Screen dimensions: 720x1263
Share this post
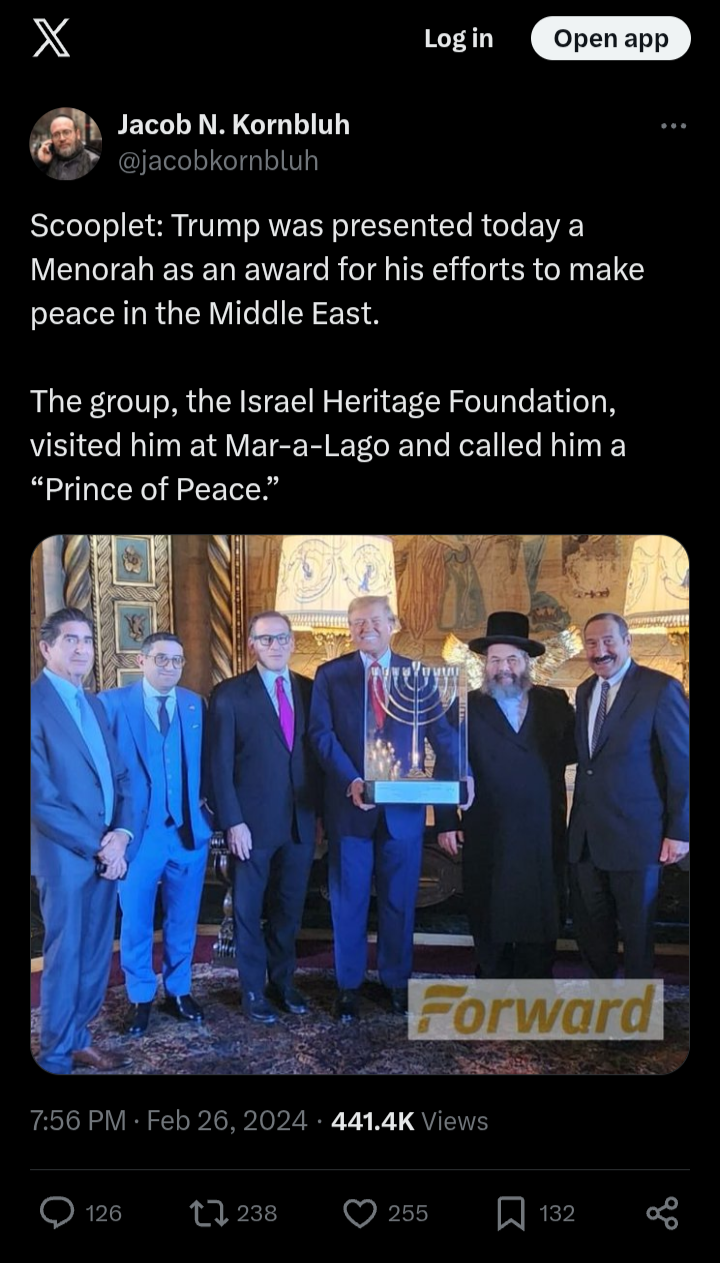click(662, 1213)
